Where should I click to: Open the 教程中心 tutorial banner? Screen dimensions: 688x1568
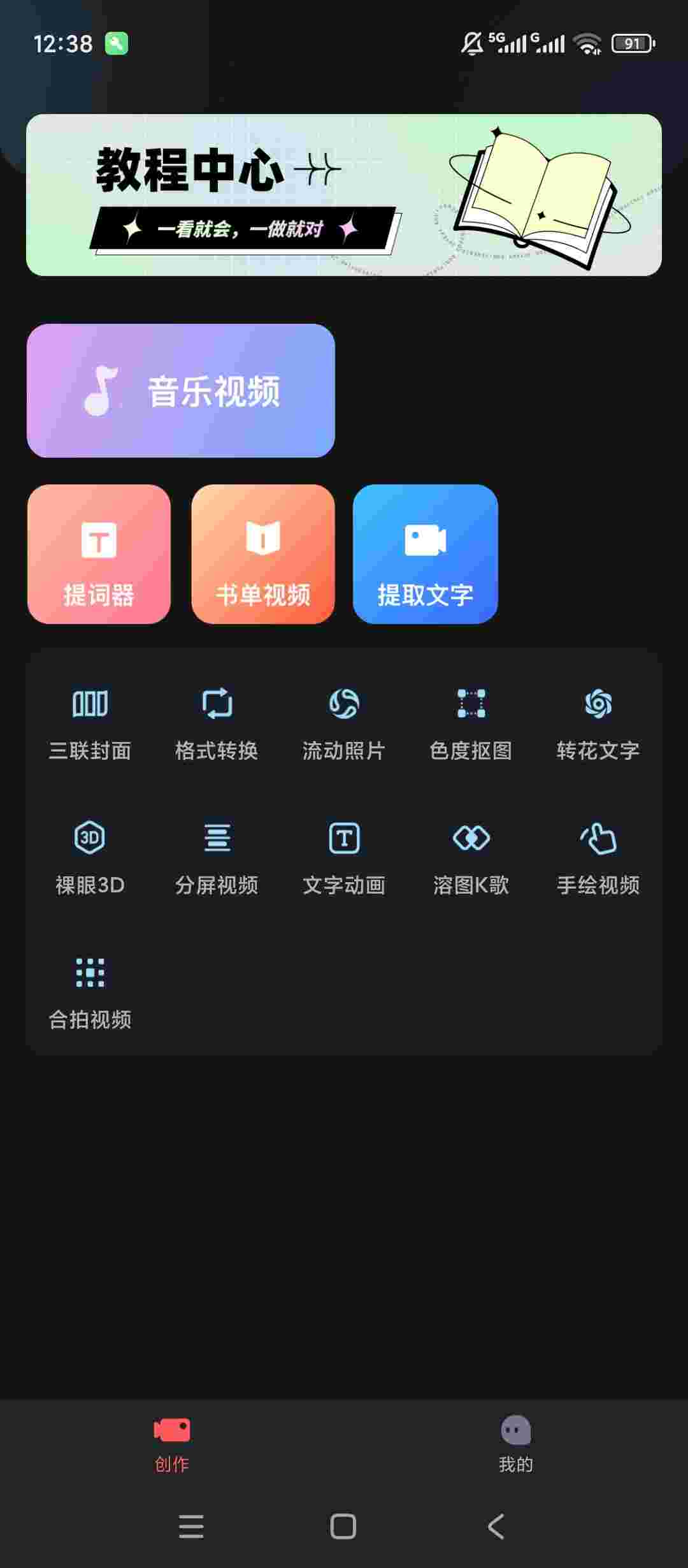pos(344,194)
